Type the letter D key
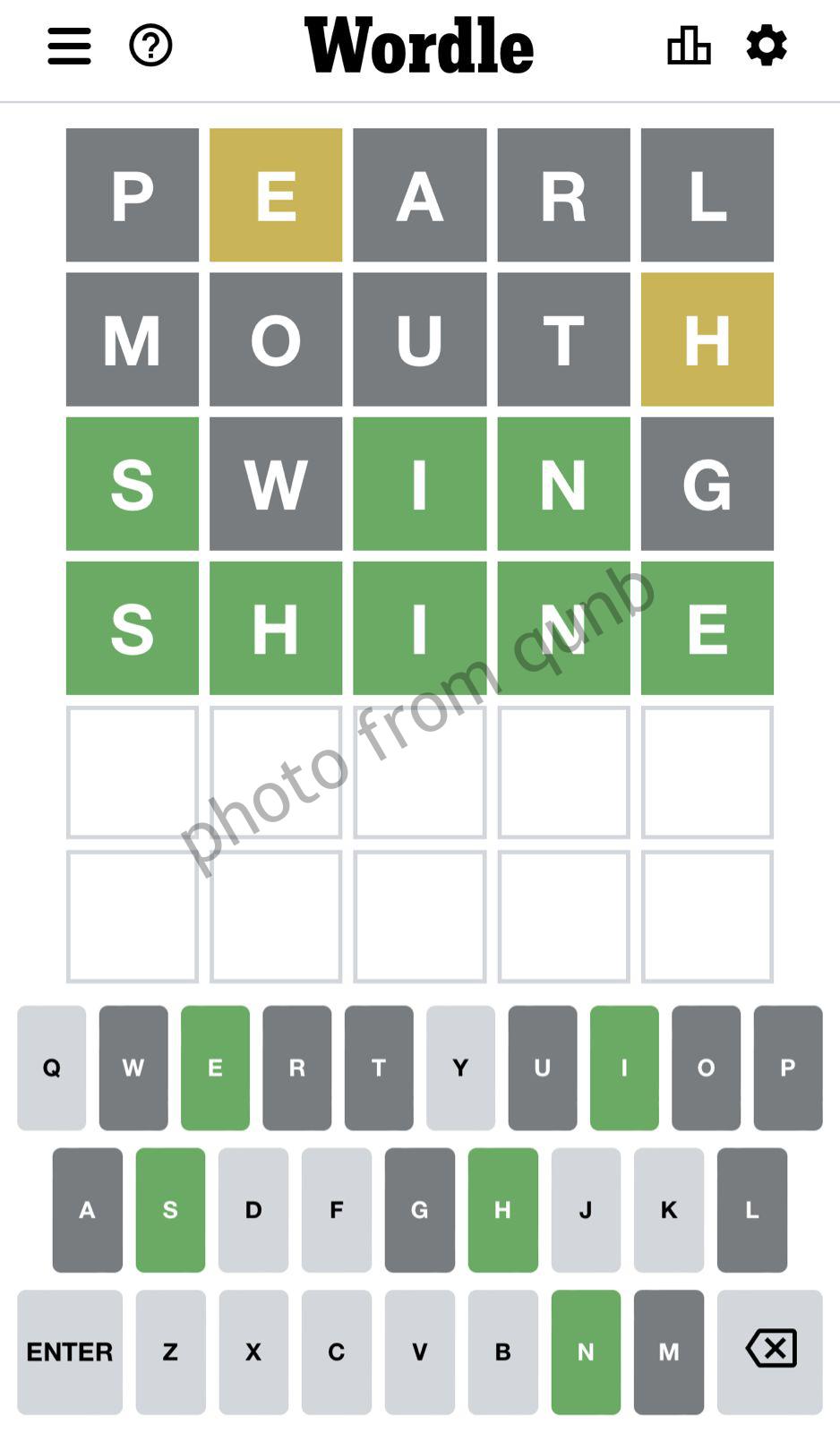The height and width of the screenshot is (1433, 840). pyautogui.click(x=253, y=1210)
